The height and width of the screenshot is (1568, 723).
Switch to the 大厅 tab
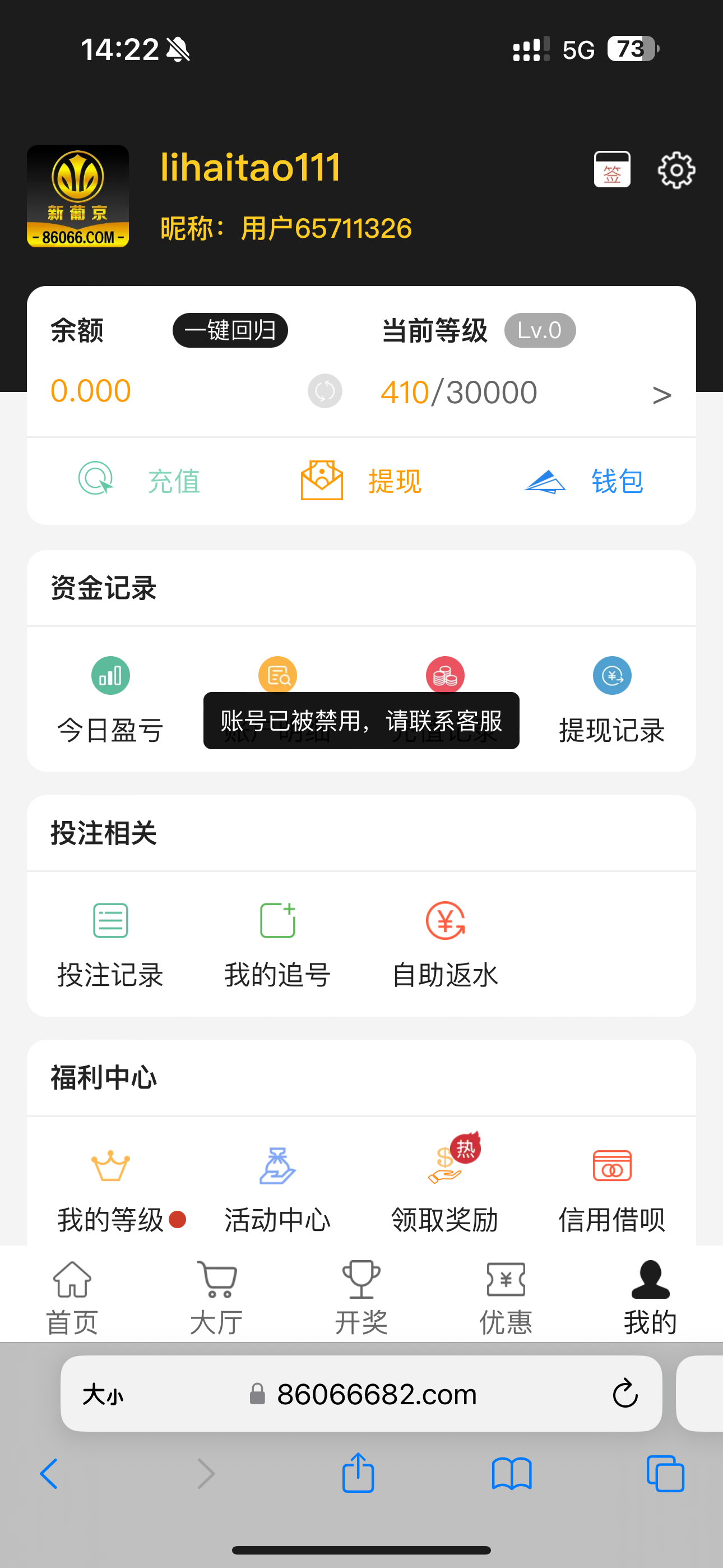click(x=217, y=1297)
